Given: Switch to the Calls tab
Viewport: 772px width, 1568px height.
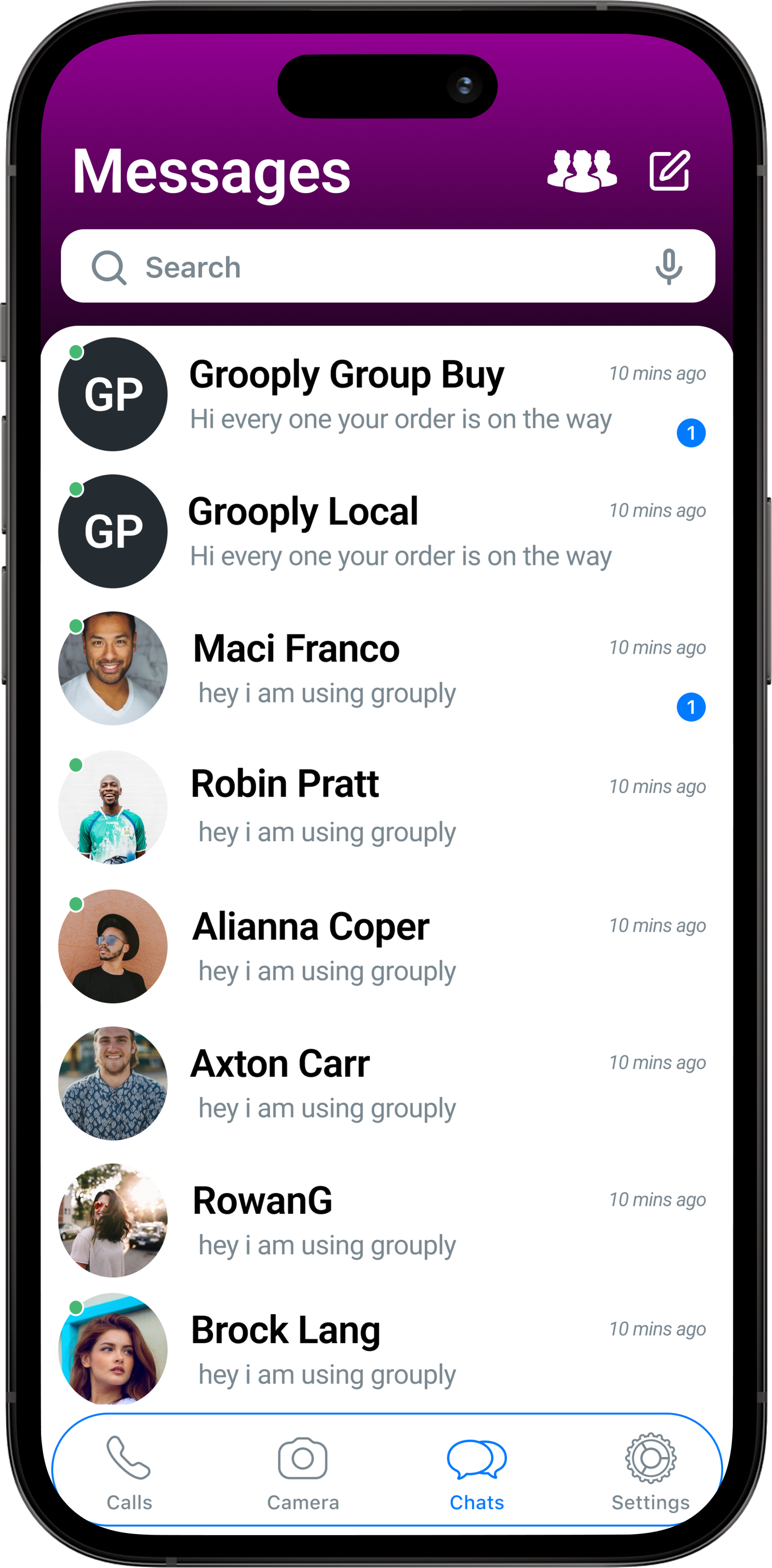Looking at the screenshot, I should point(129,1473).
